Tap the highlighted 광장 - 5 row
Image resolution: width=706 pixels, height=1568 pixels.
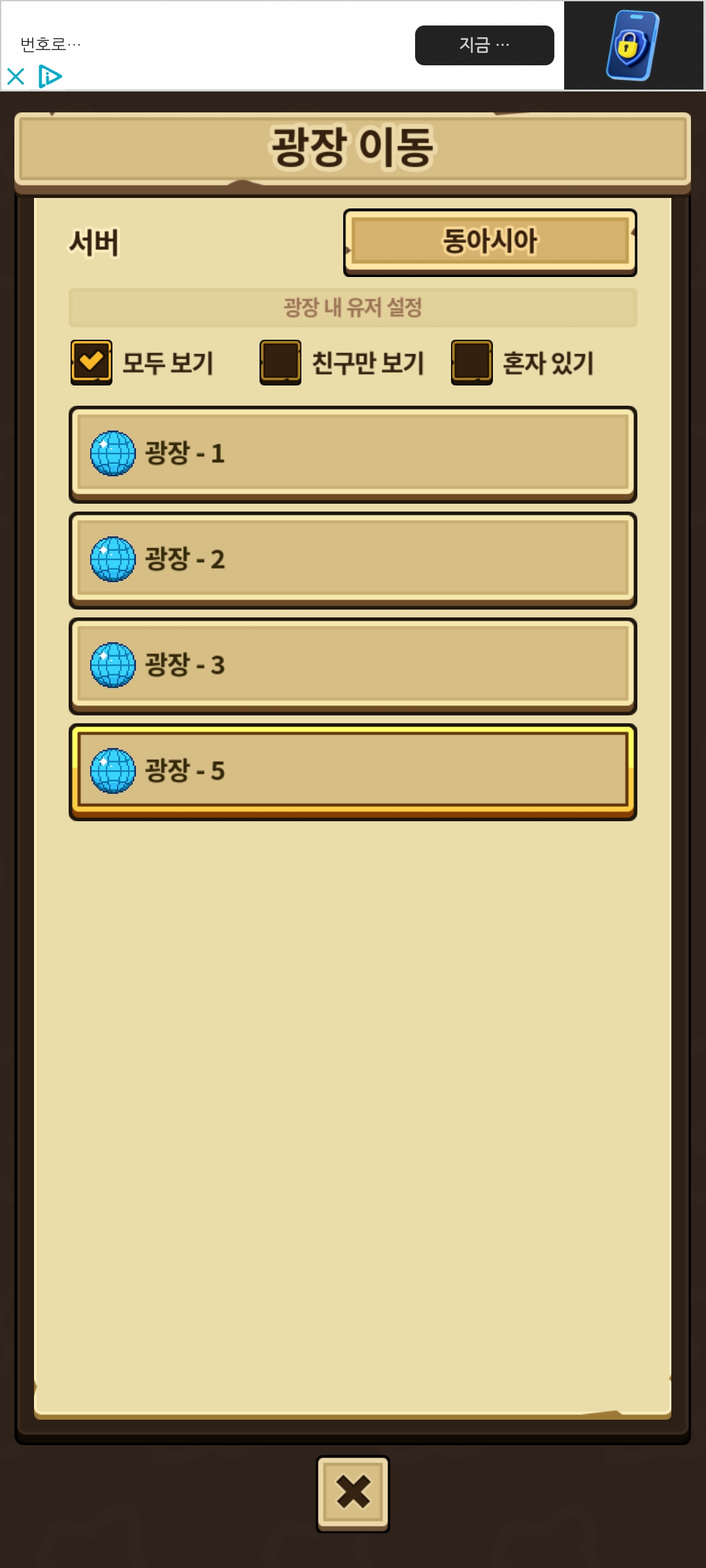tap(353, 771)
